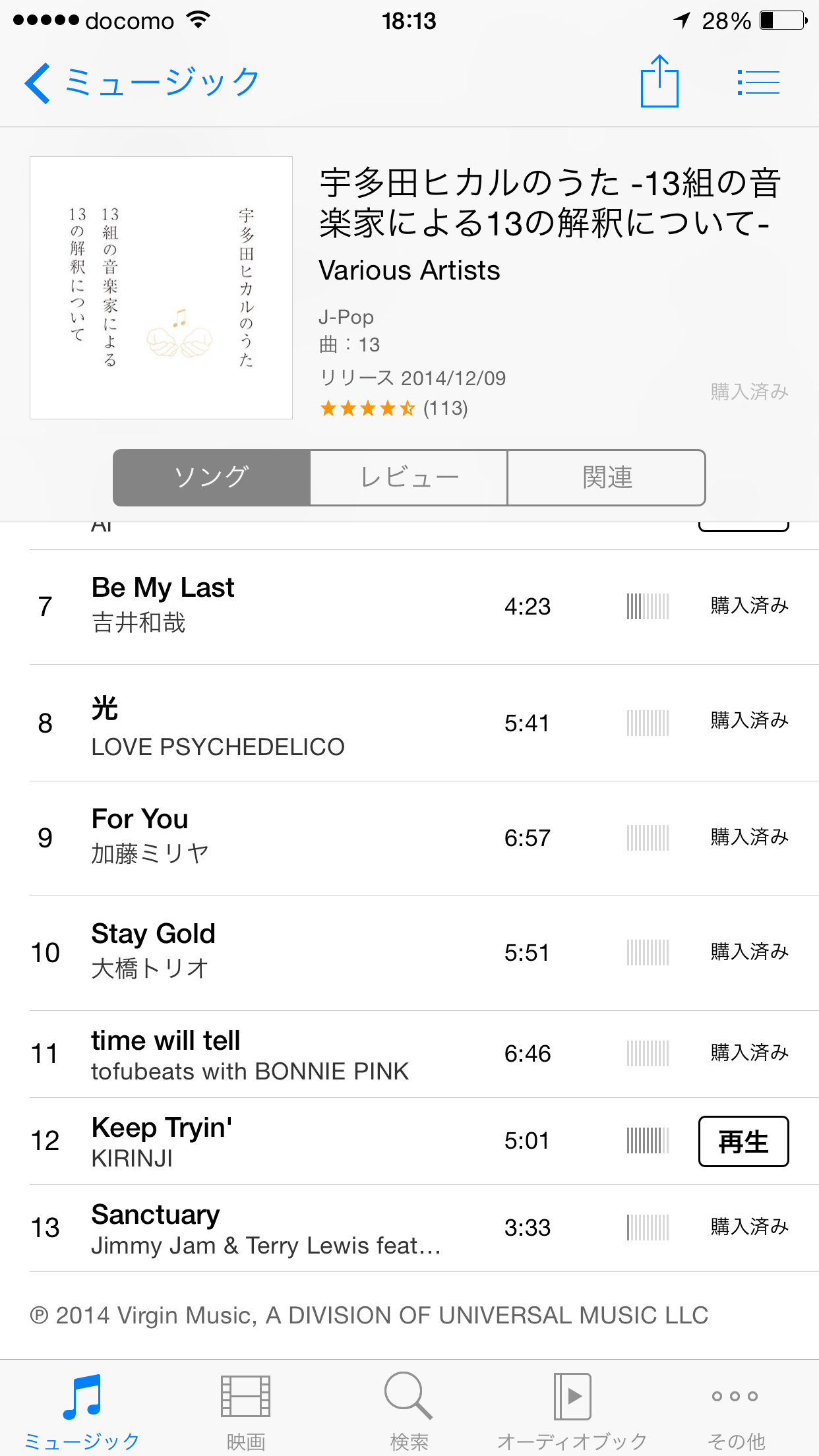Preview 光 by LOVE PSYCHEDELICO

264,723
